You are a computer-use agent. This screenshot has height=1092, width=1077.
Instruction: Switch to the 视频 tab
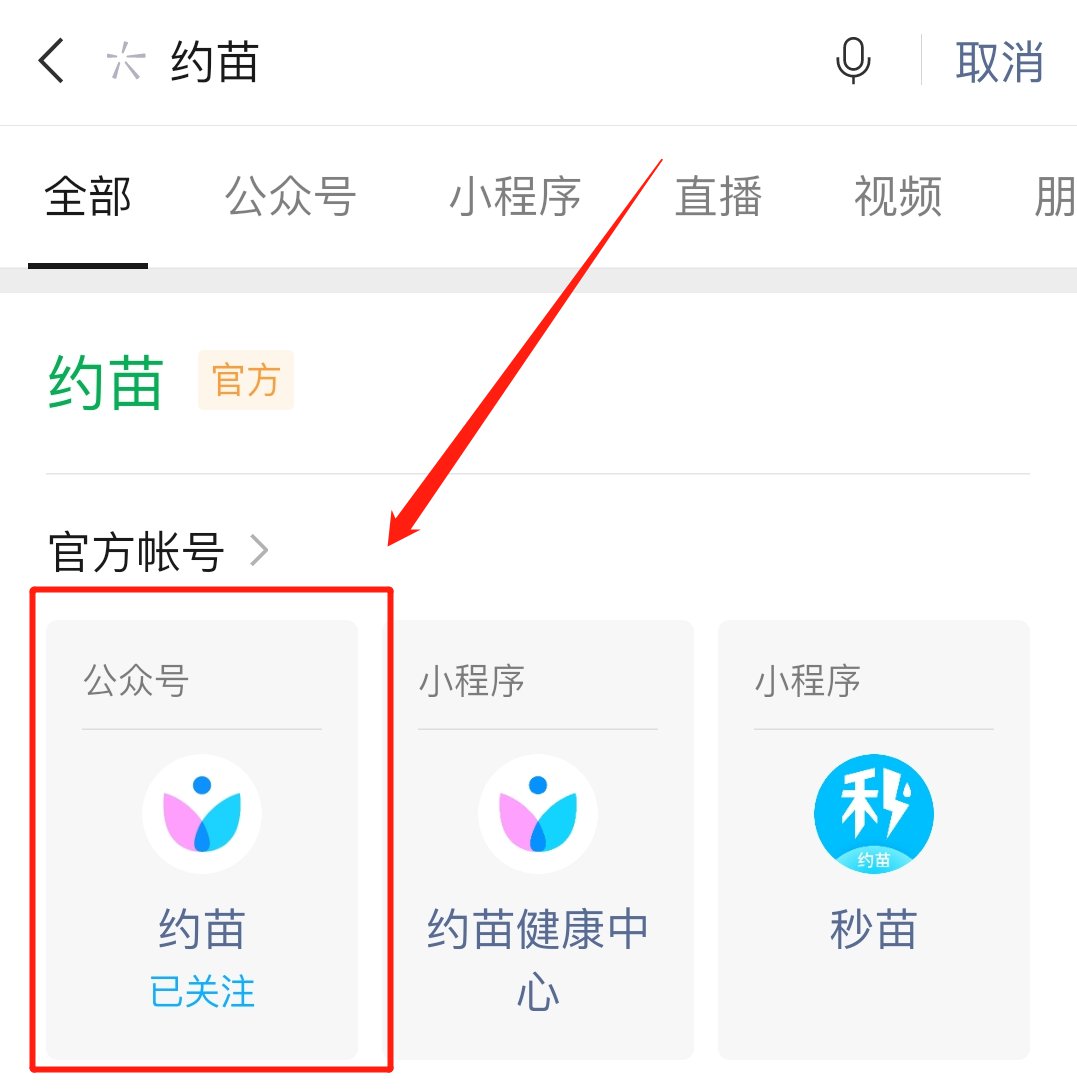[897, 197]
